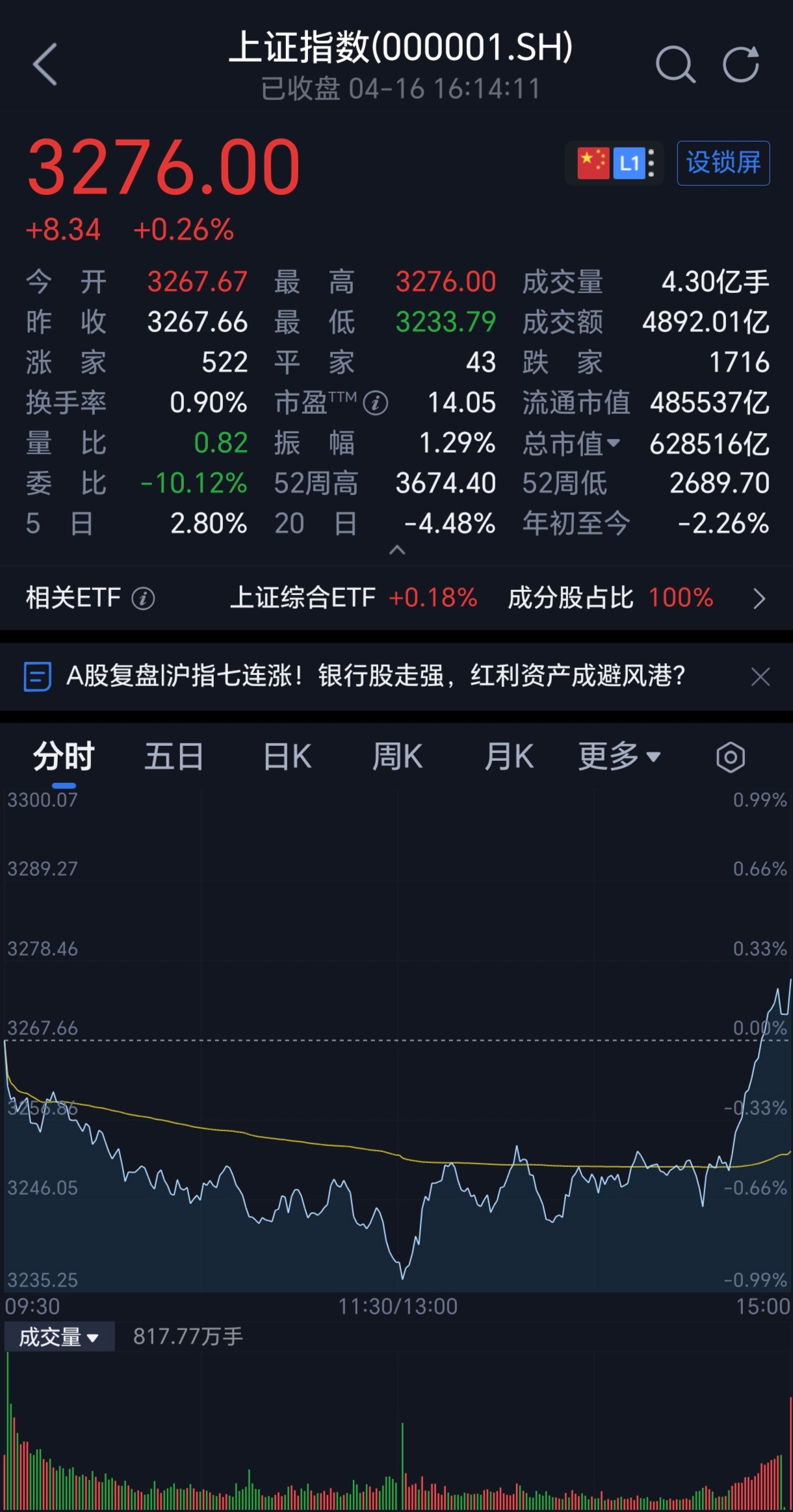View the 月K chart
The height and width of the screenshot is (1512, 793).
[x=508, y=757]
